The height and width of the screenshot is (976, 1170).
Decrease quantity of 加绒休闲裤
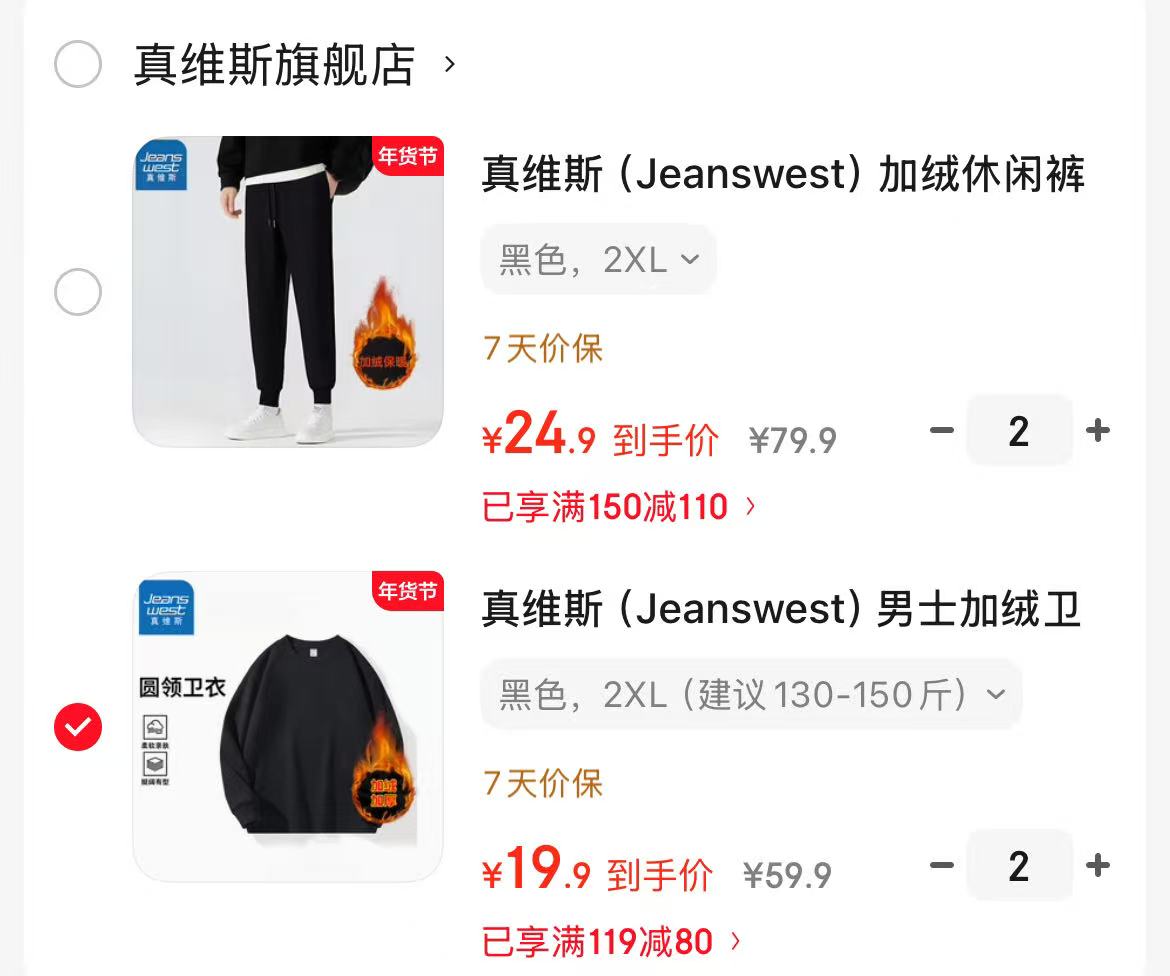point(941,431)
